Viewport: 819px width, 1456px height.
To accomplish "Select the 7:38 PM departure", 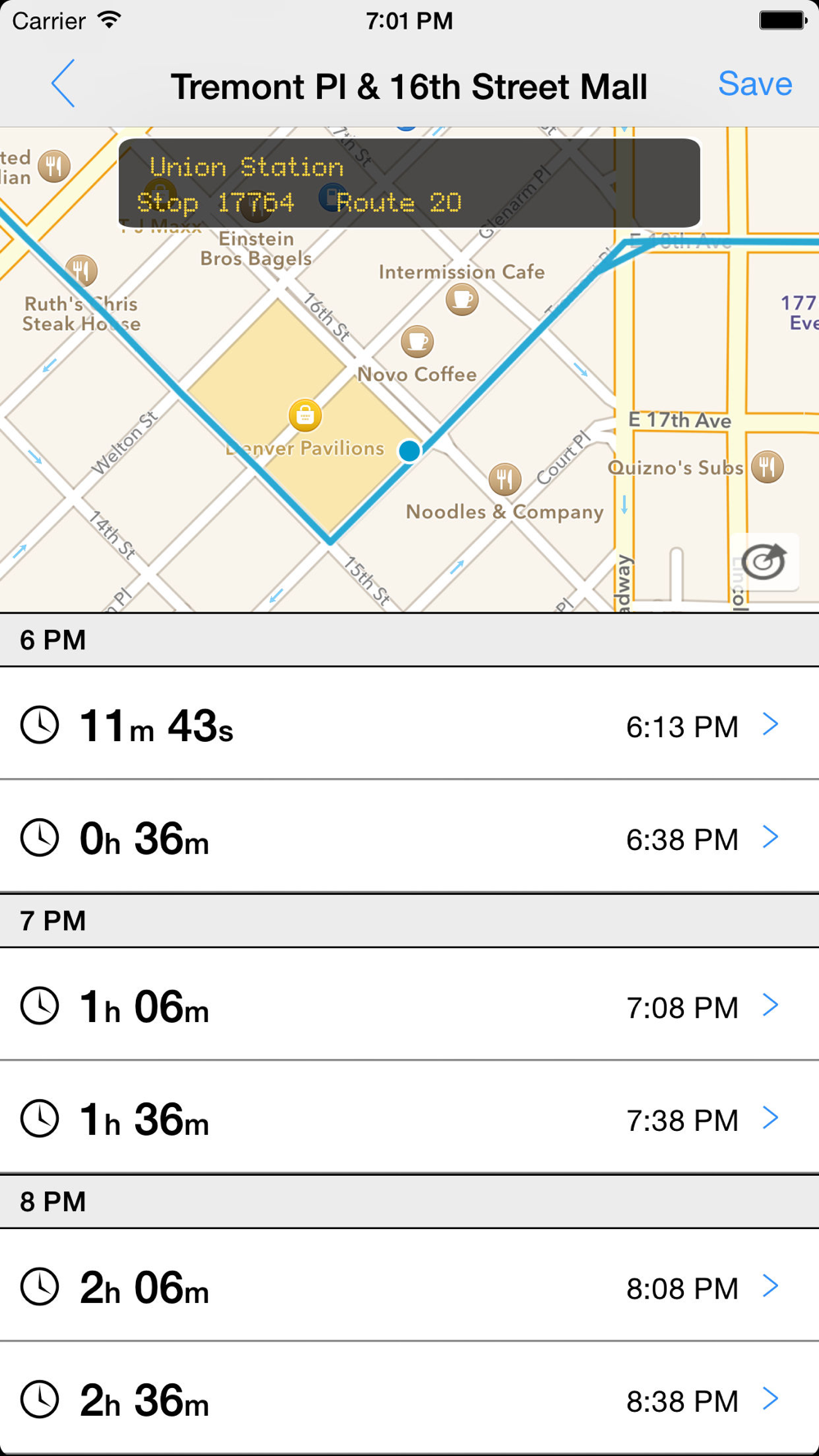I will click(x=409, y=1118).
